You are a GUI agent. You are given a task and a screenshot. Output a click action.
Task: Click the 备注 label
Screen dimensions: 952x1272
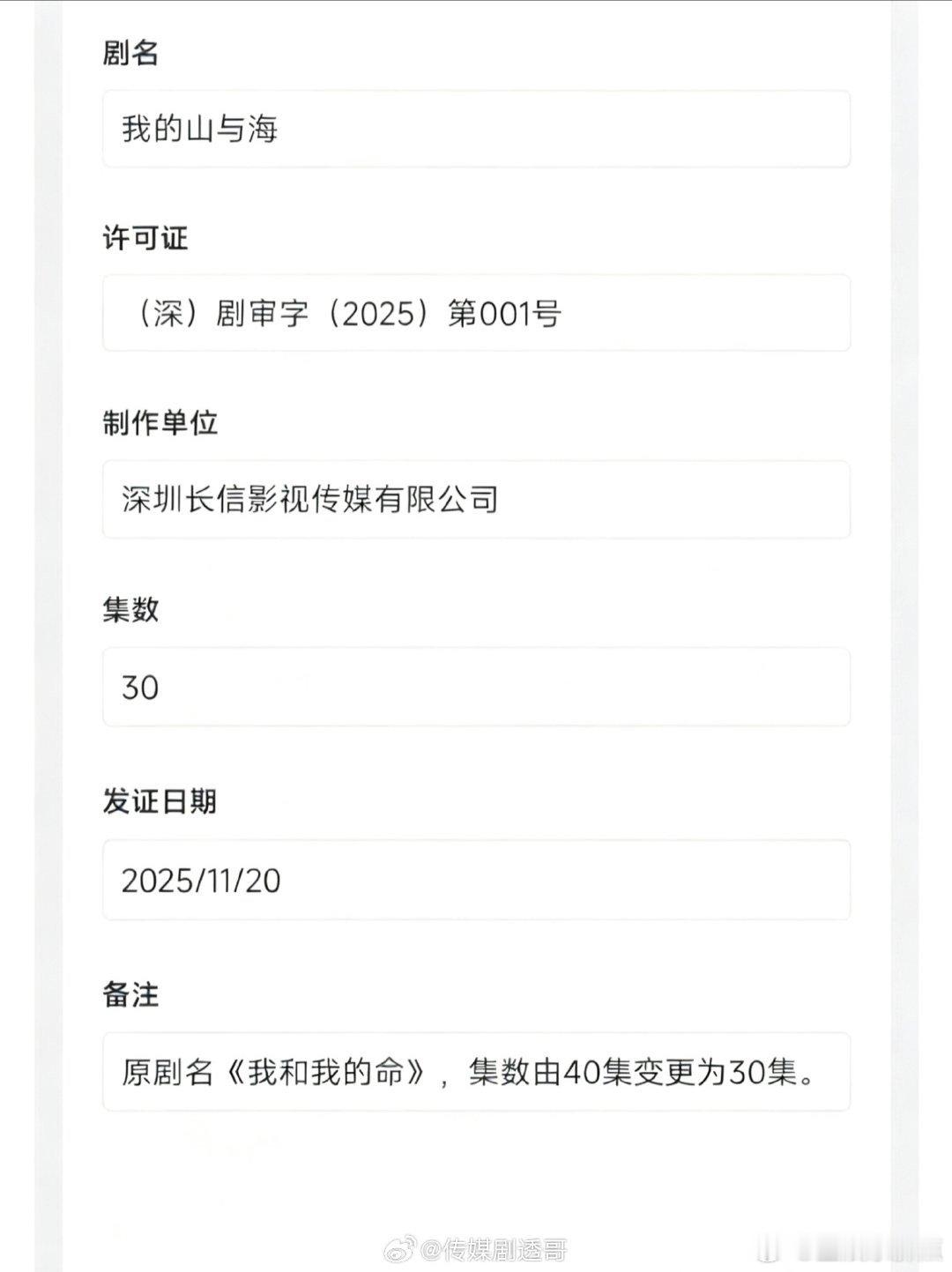(130, 994)
